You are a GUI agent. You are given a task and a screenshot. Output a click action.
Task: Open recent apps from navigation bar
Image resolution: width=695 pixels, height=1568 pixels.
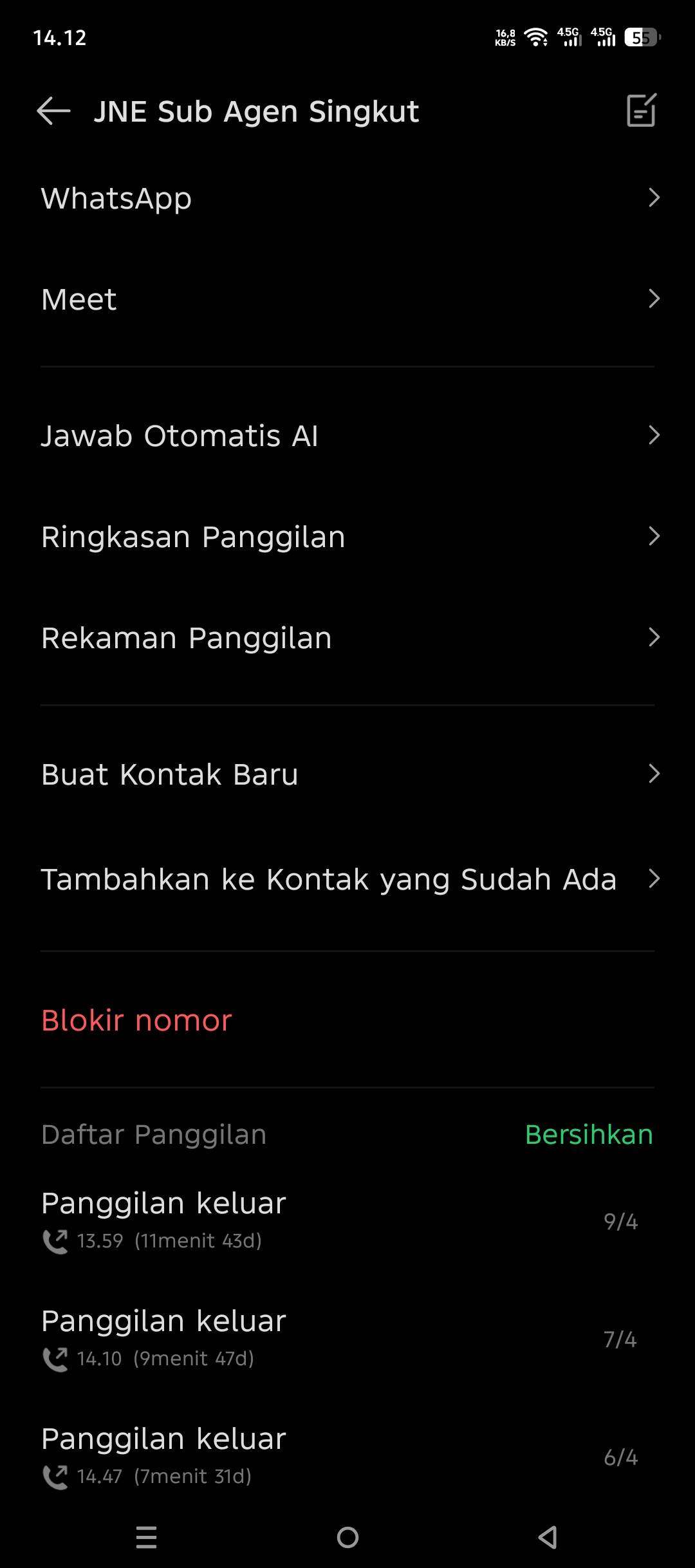click(147, 1537)
